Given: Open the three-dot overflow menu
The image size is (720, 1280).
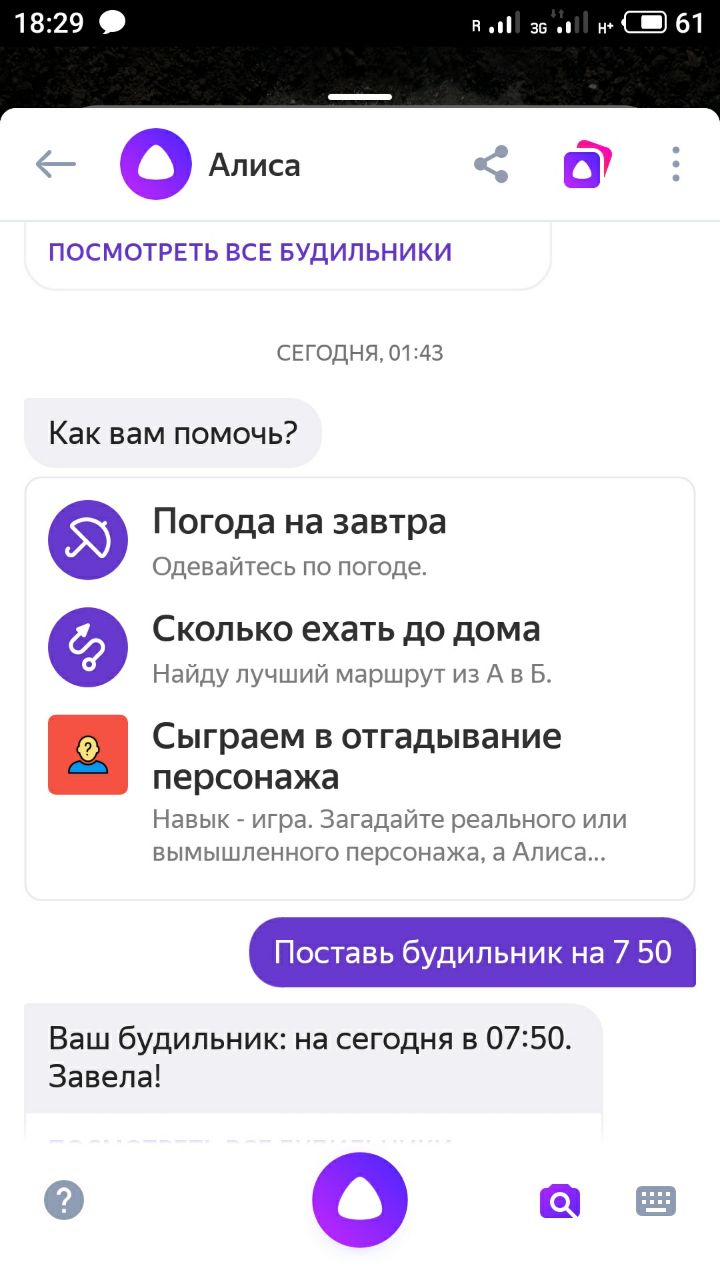Looking at the screenshot, I should [676, 165].
